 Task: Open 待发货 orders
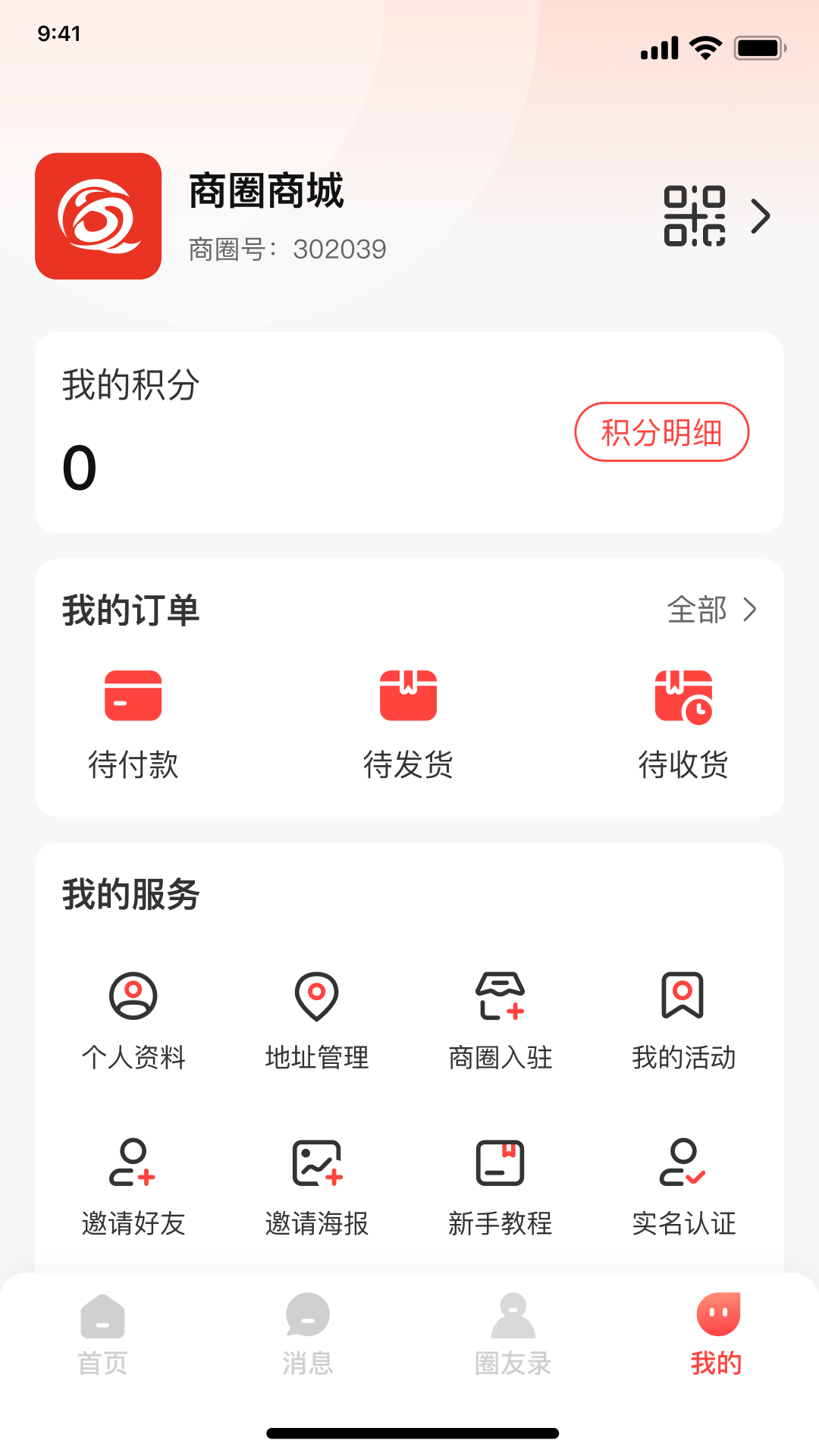pos(408,723)
